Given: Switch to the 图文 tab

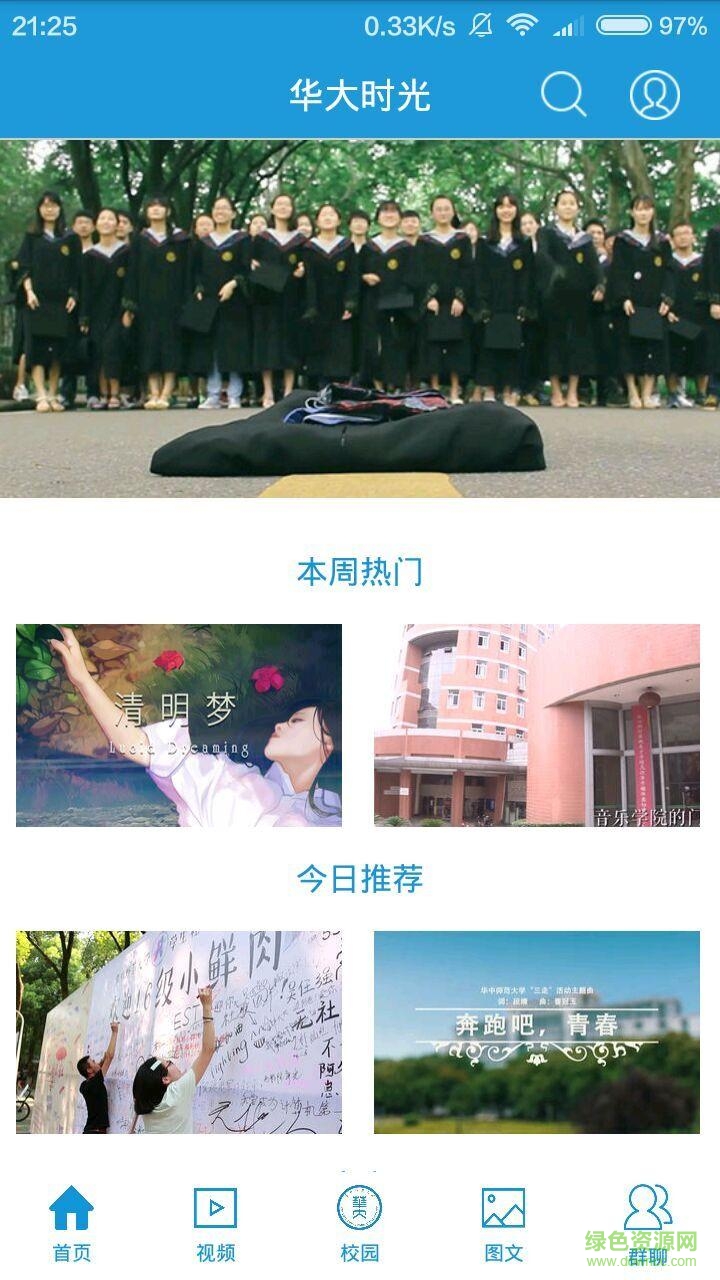Looking at the screenshot, I should coord(503,1224).
